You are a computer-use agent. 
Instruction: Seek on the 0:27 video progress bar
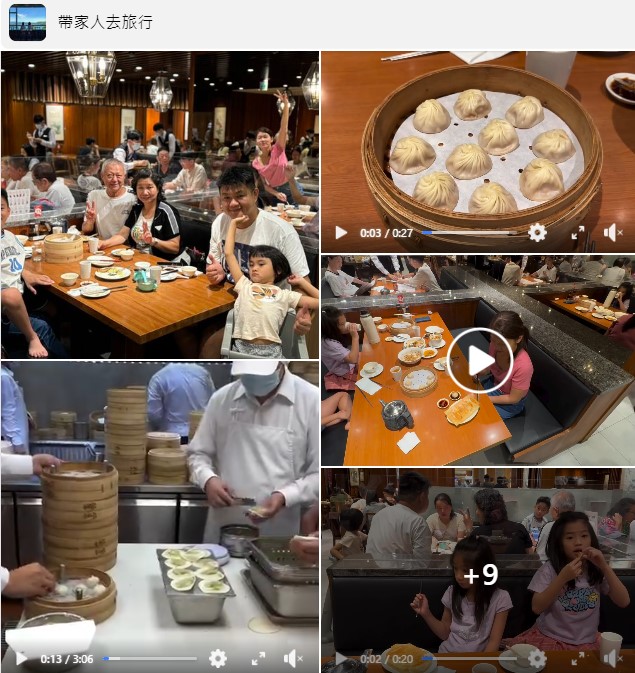click(470, 233)
